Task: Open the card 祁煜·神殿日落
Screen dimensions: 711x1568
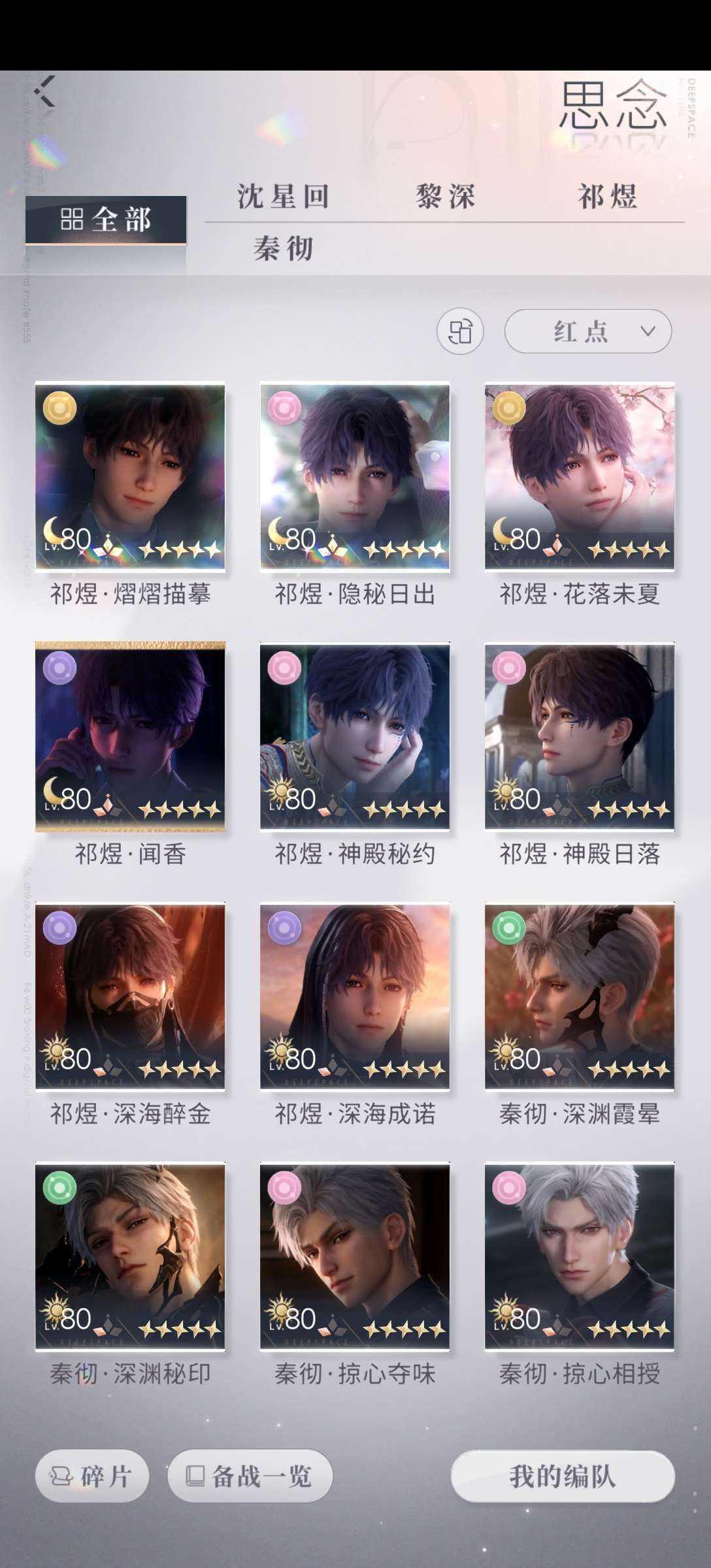Action: pos(580,737)
